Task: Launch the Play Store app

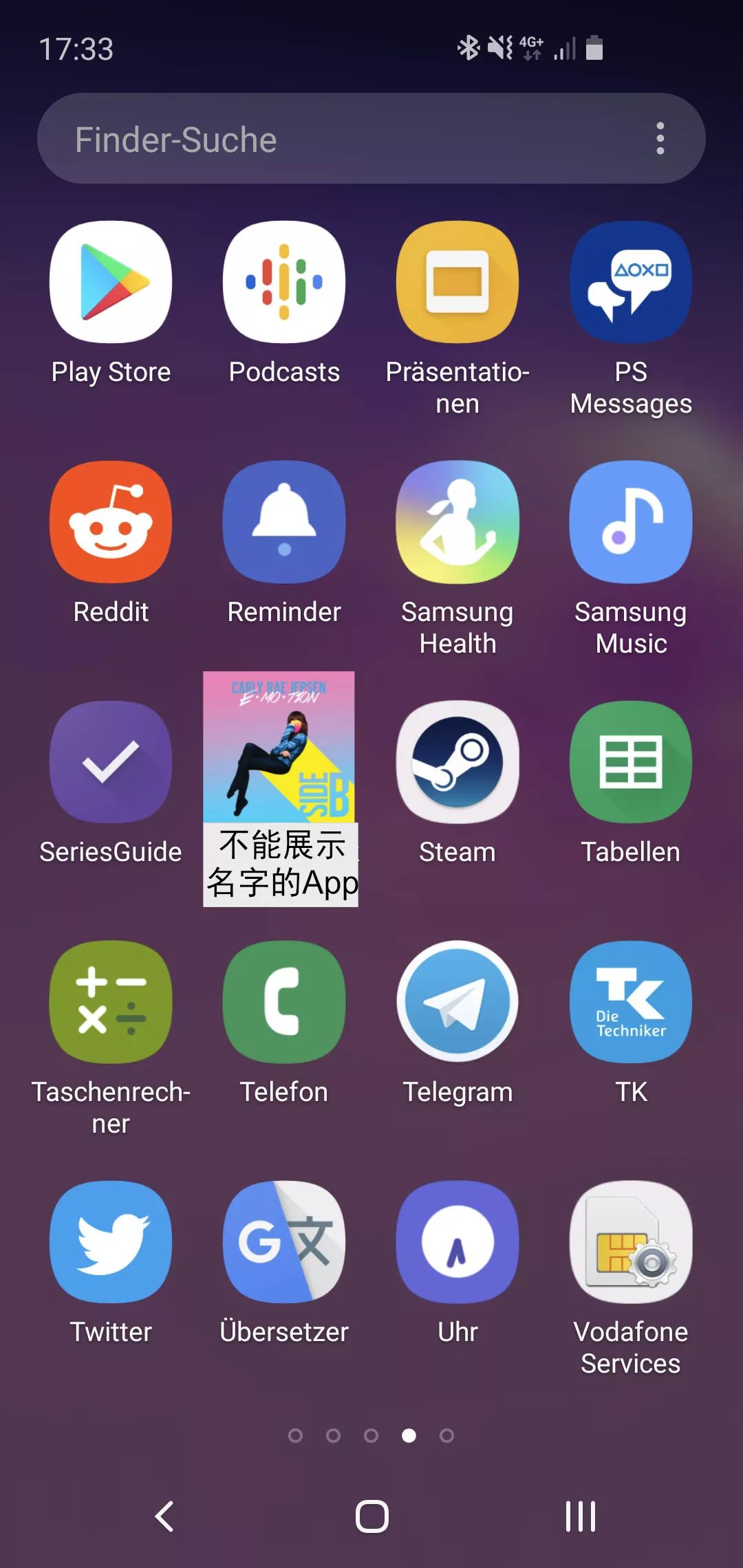Action: [111, 283]
